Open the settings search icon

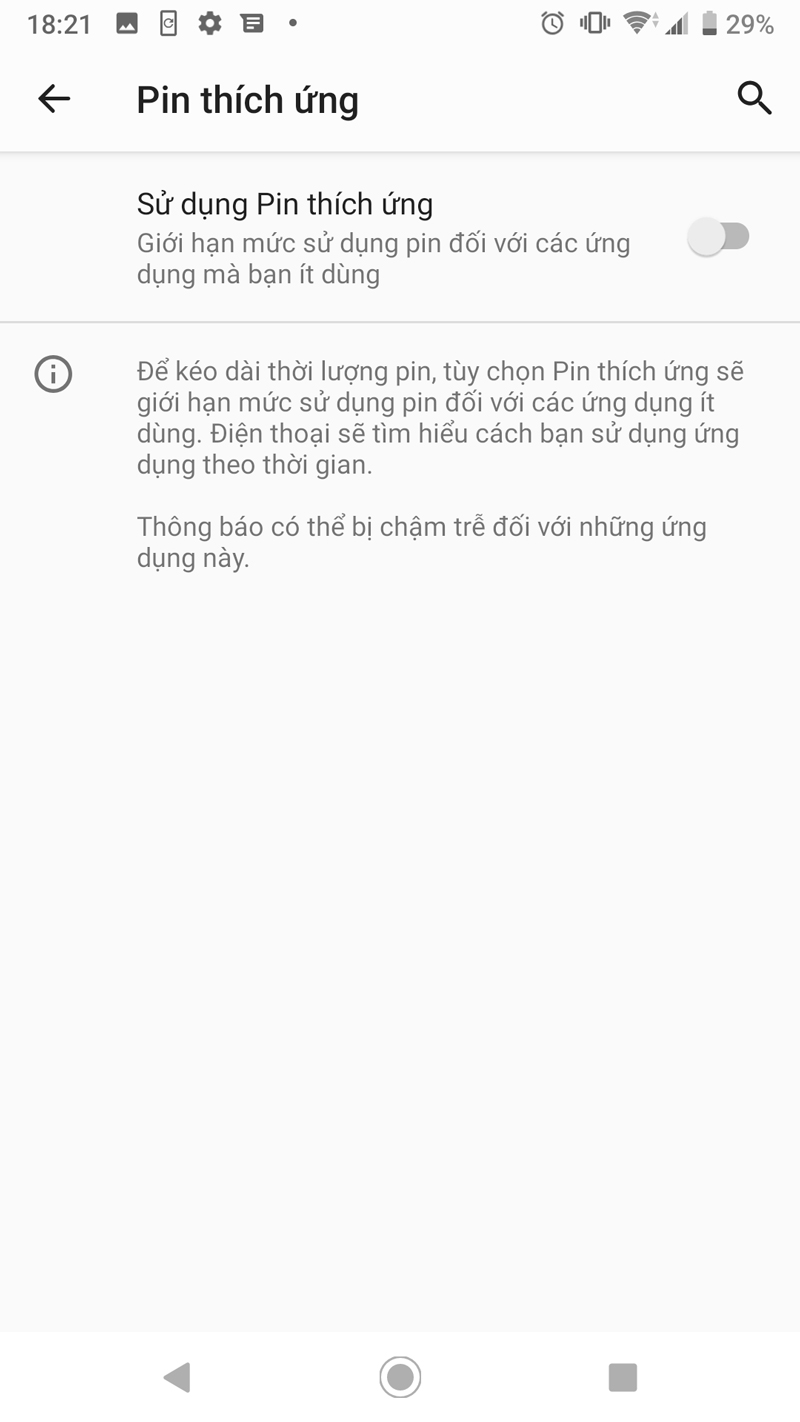click(754, 98)
